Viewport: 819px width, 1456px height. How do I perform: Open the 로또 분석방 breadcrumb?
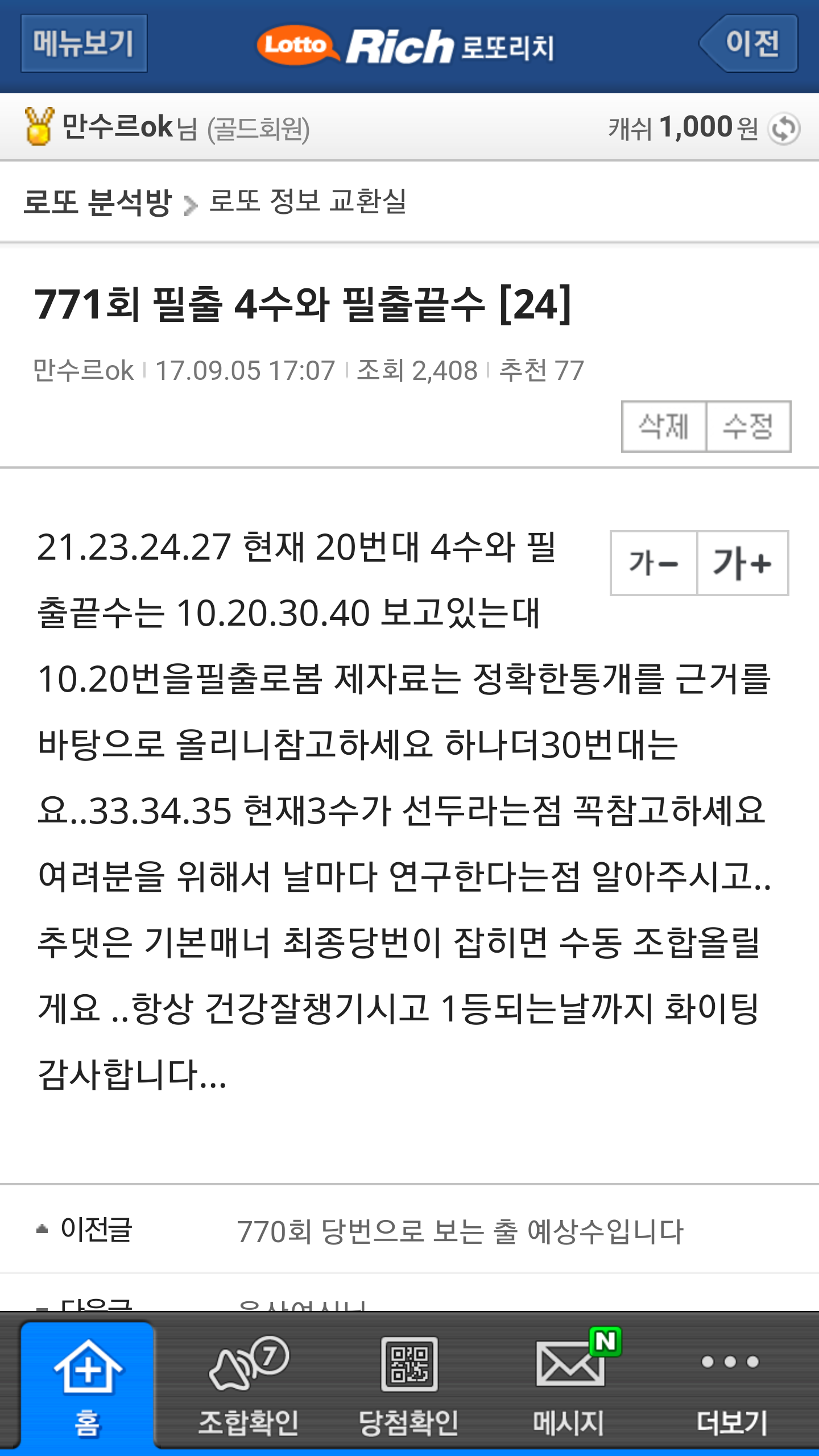98,202
